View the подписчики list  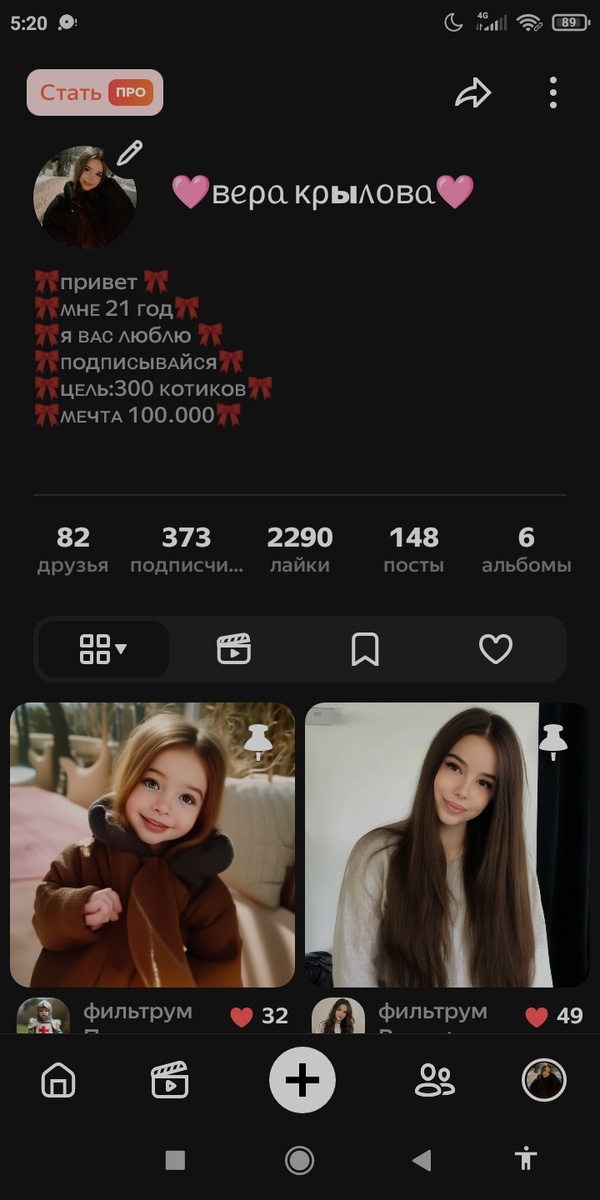pos(186,550)
